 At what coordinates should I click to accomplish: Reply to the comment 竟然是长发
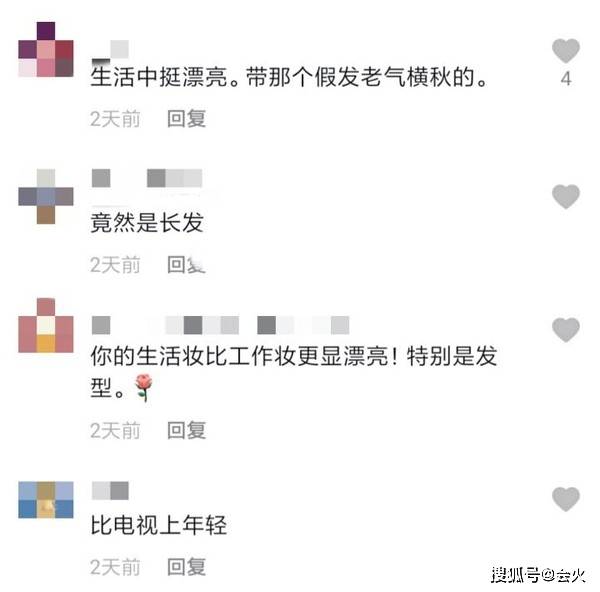click(187, 264)
